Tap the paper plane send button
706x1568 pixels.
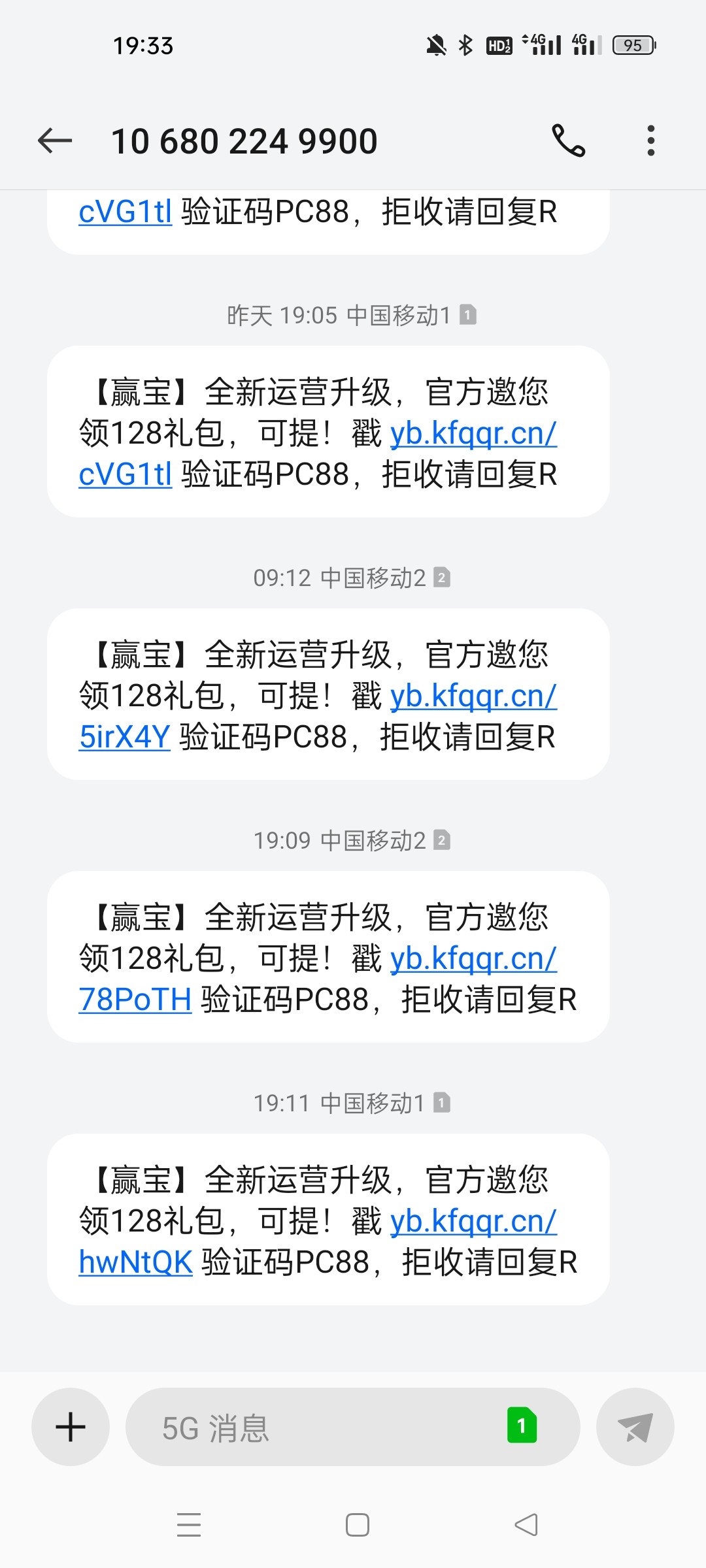(x=635, y=1427)
